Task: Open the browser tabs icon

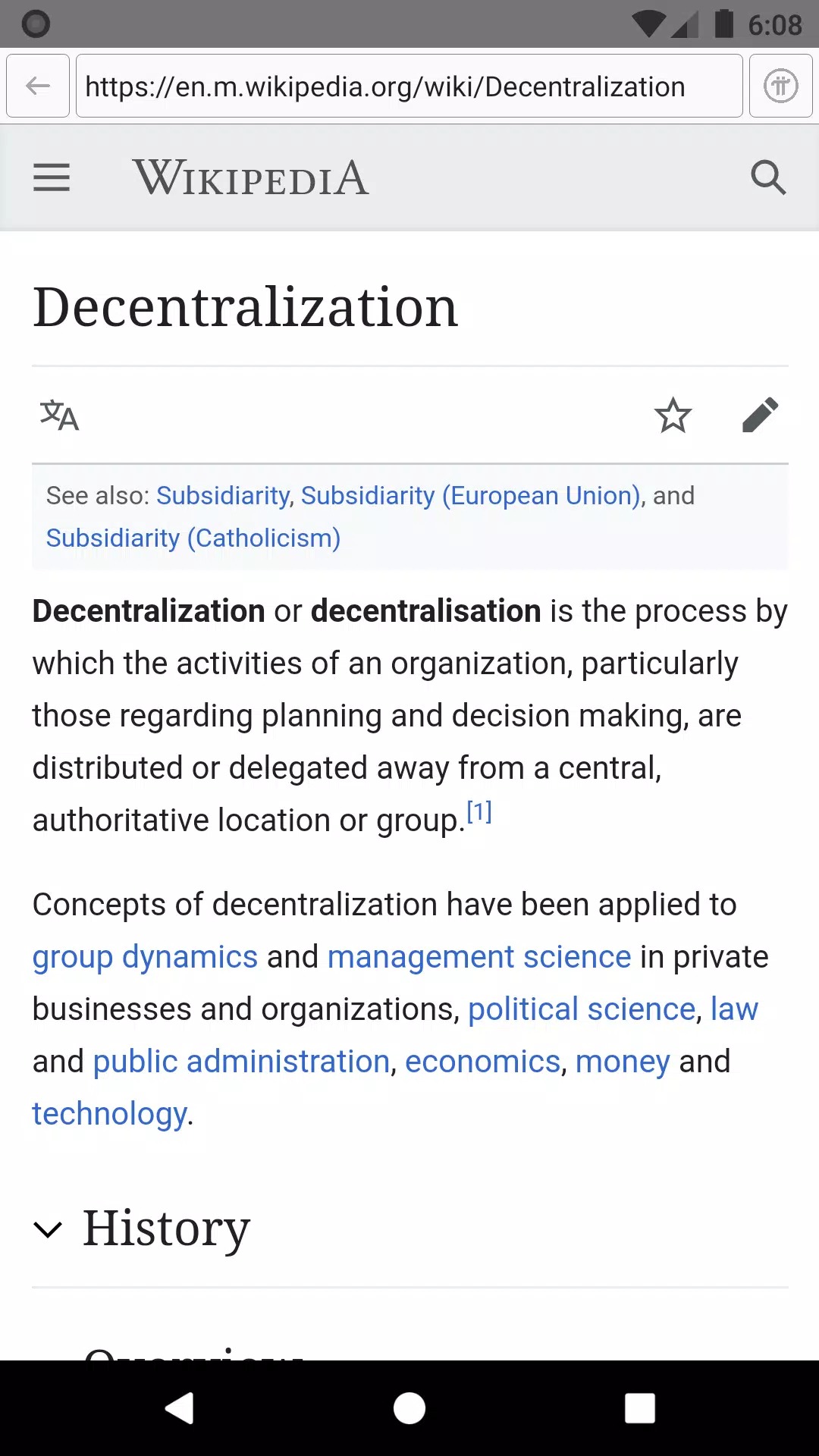Action: (x=780, y=86)
